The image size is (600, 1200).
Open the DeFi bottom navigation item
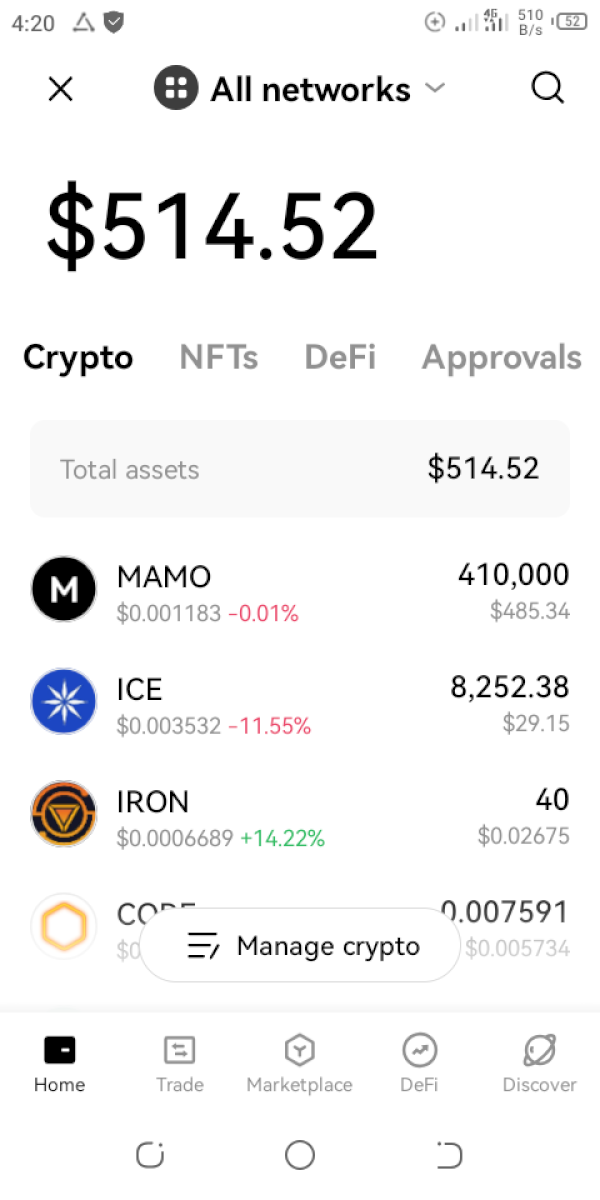click(420, 1064)
